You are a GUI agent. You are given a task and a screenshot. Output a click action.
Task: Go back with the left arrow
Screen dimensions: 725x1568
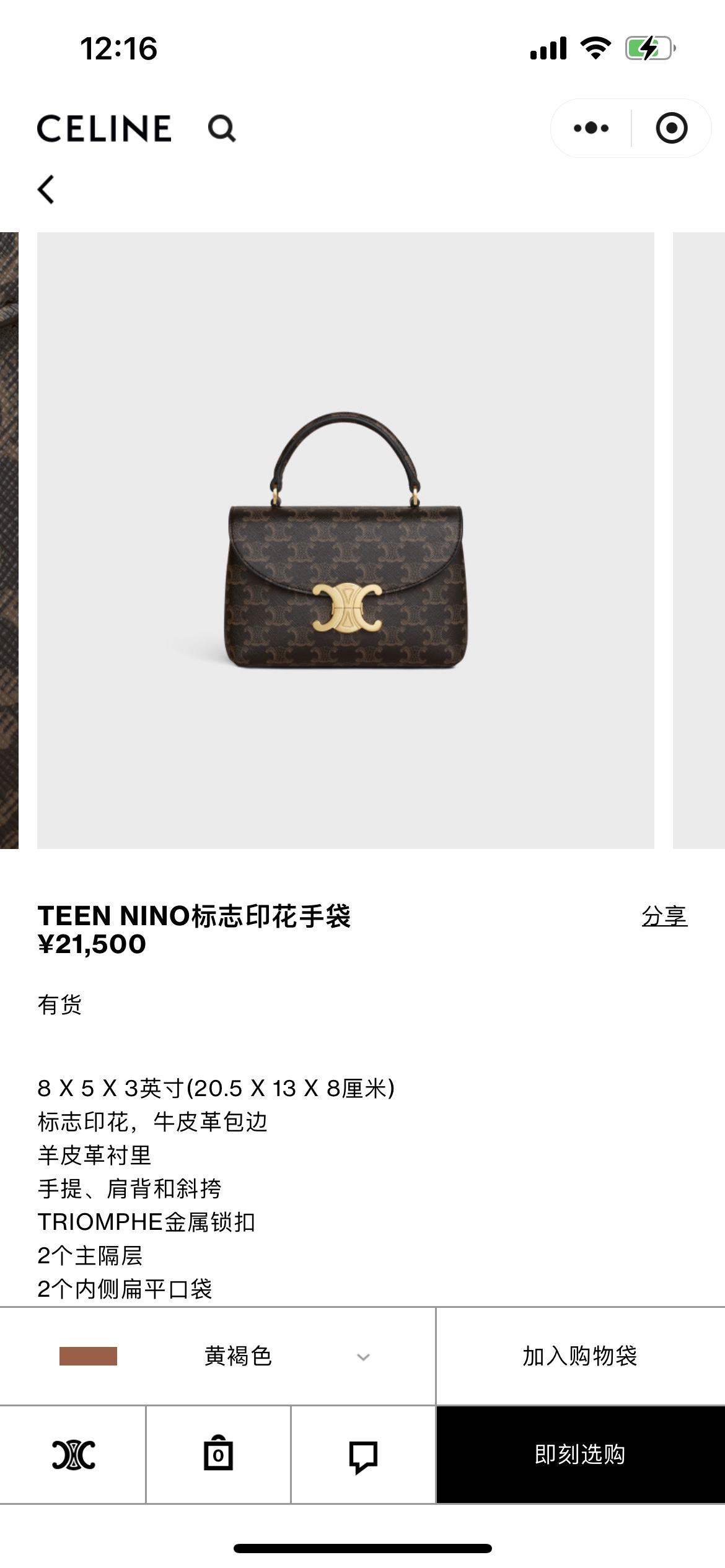point(46,189)
